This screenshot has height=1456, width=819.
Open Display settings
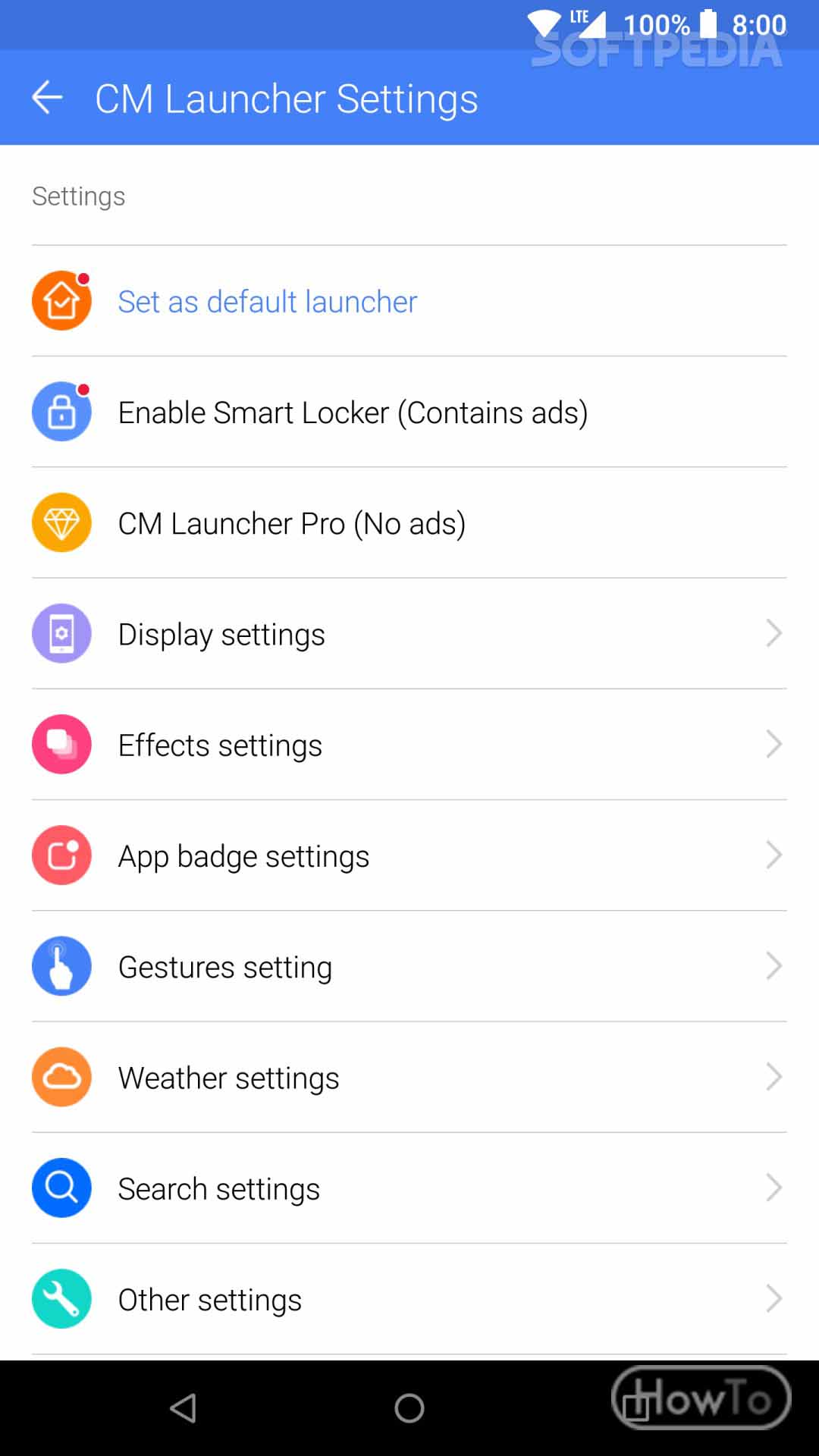[409, 633]
